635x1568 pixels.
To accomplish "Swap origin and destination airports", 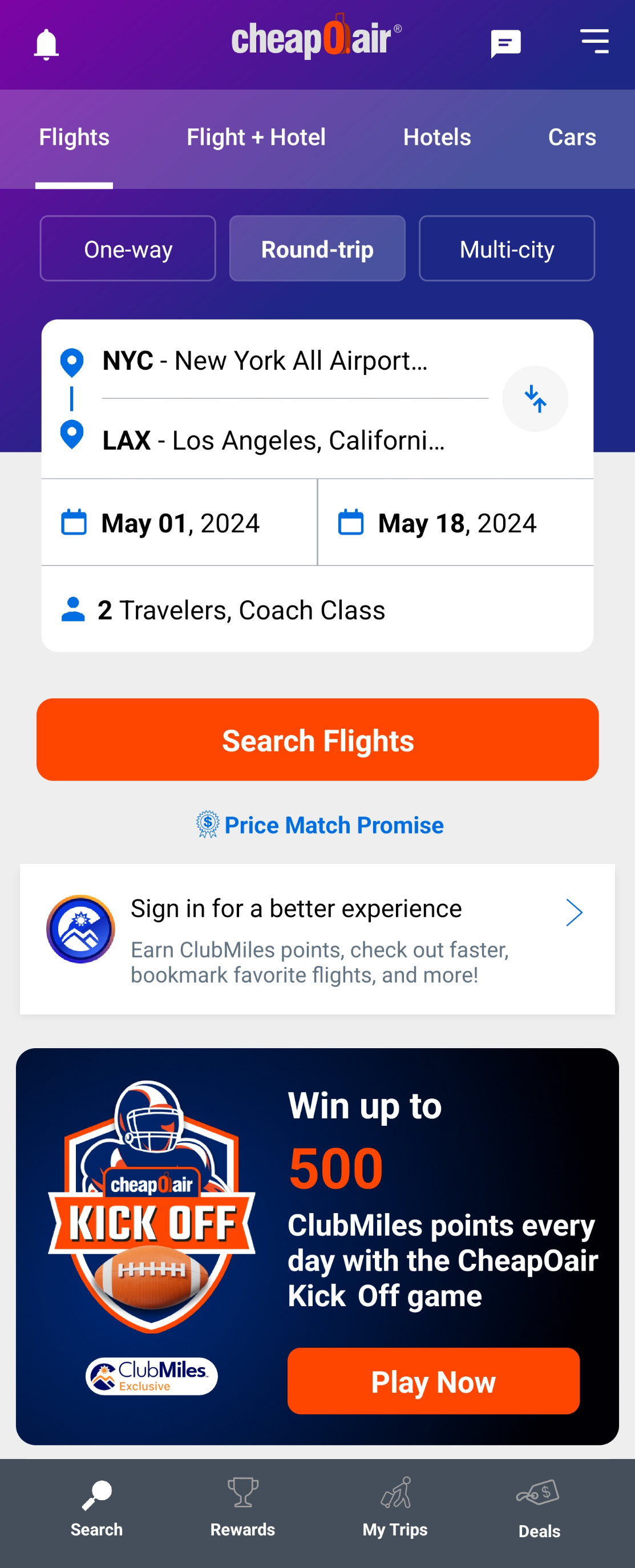I will [x=535, y=399].
